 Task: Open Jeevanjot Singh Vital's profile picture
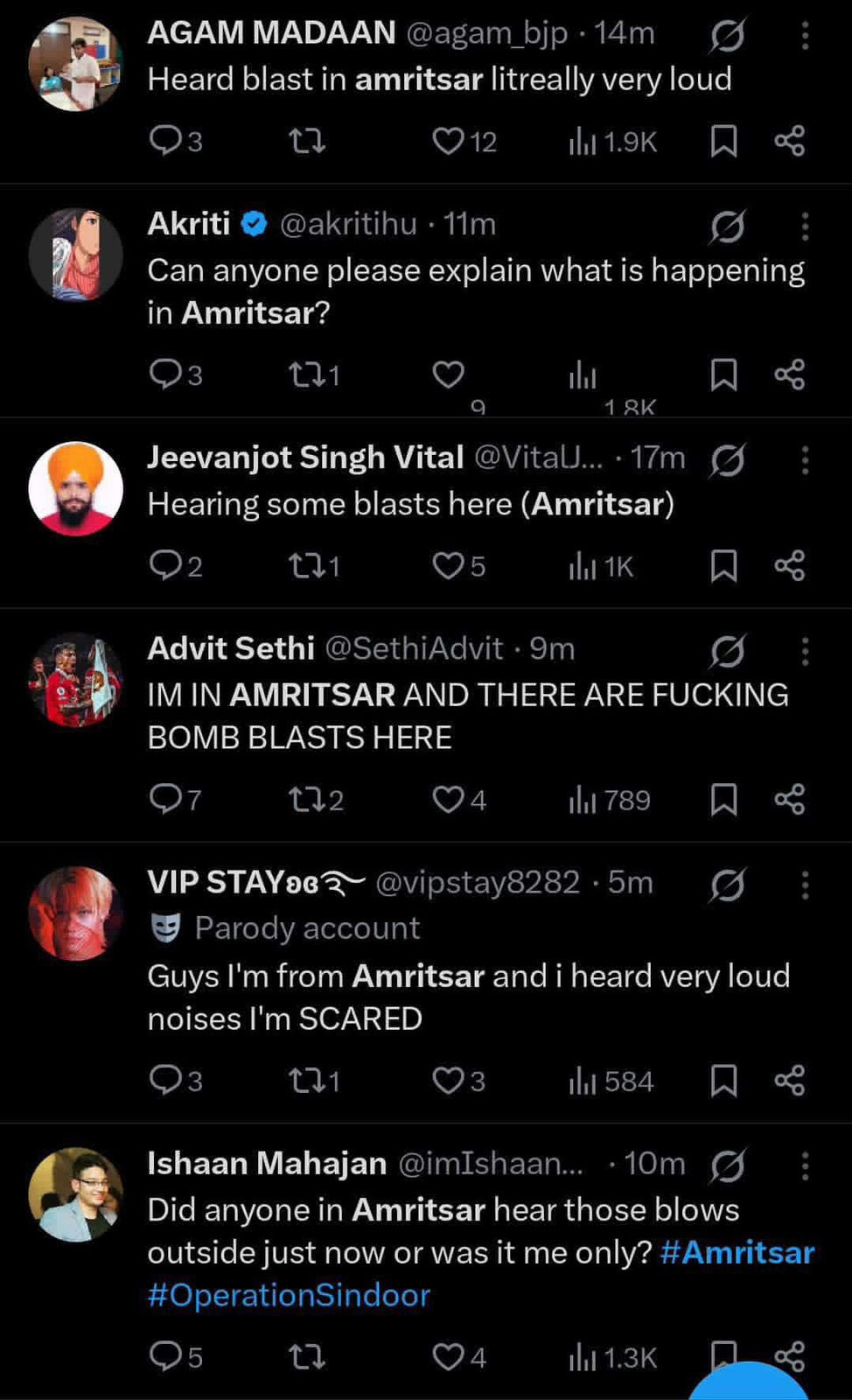(75, 488)
